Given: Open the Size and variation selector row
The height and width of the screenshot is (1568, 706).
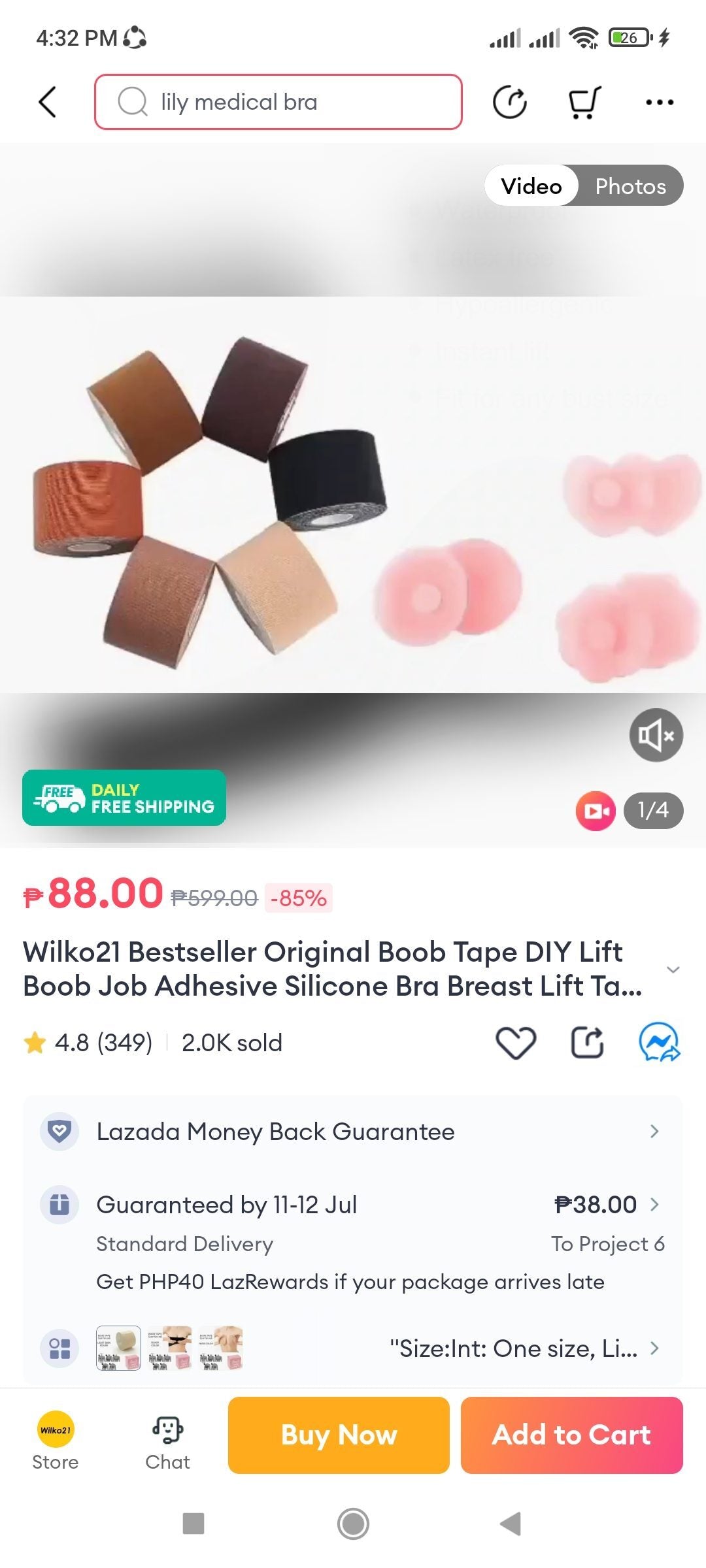Looking at the screenshot, I should pyautogui.click(x=353, y=1348).
